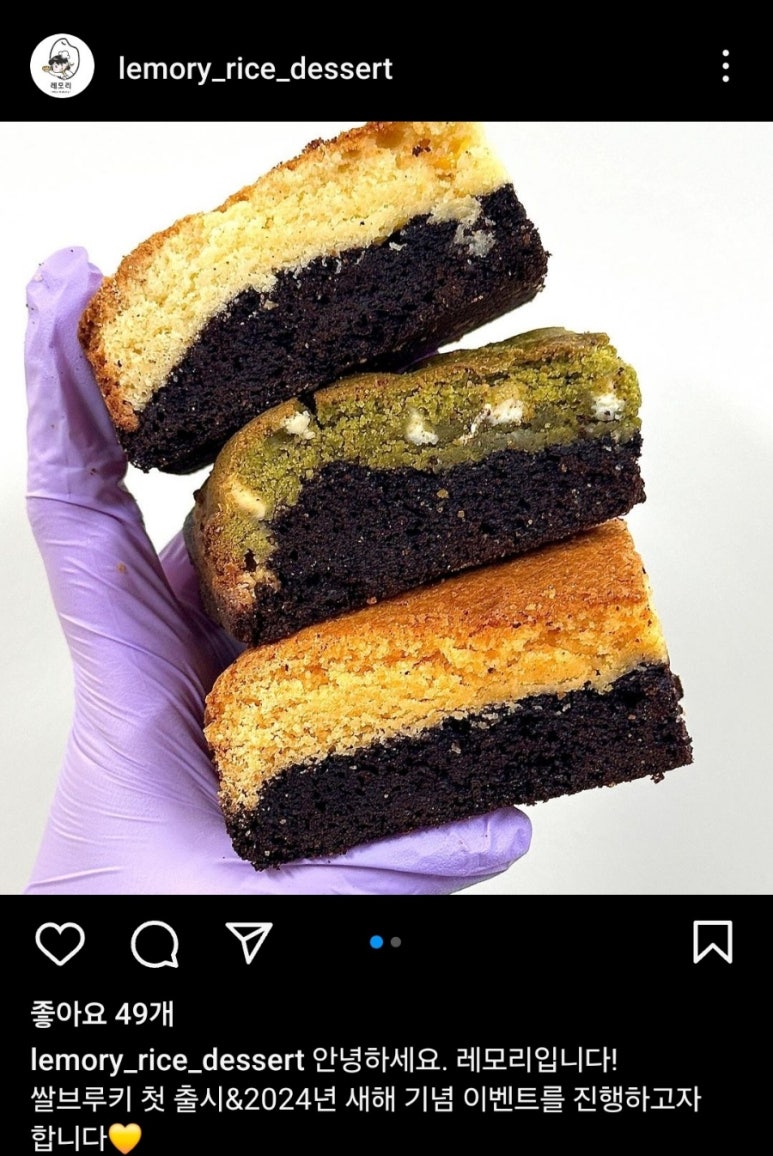Open comments with the speech bubble icon

click(155, 943)
